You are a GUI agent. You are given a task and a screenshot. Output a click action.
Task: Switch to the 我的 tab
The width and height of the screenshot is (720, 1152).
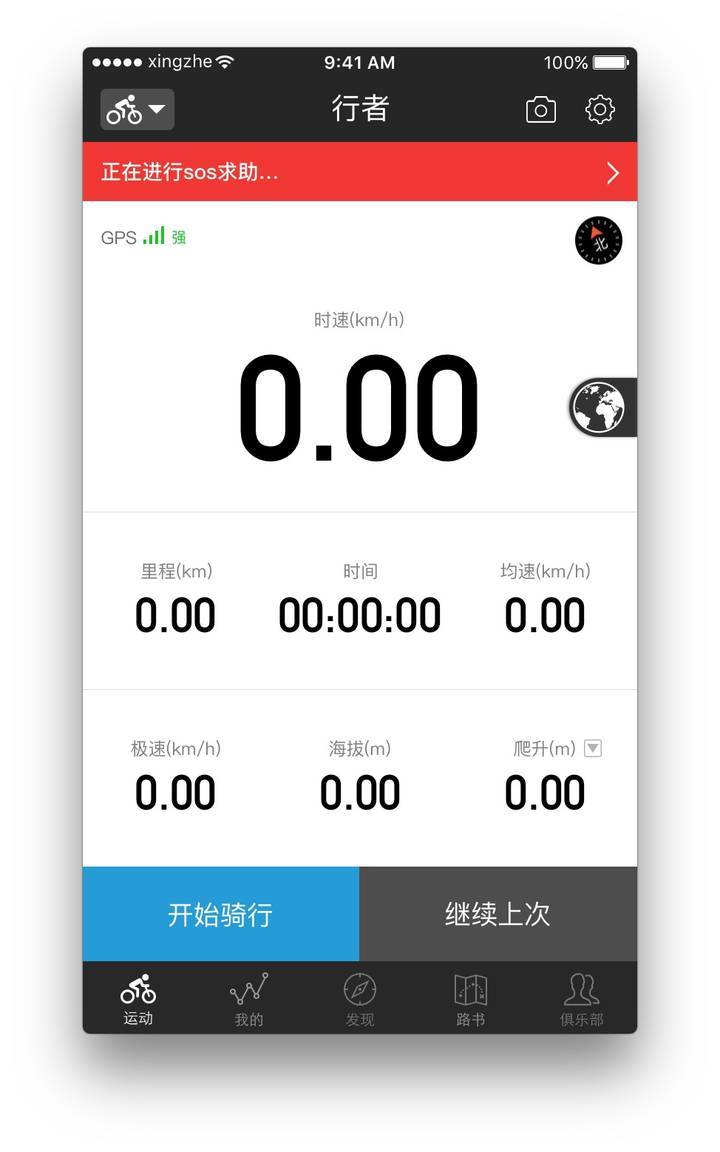point(249,999)
